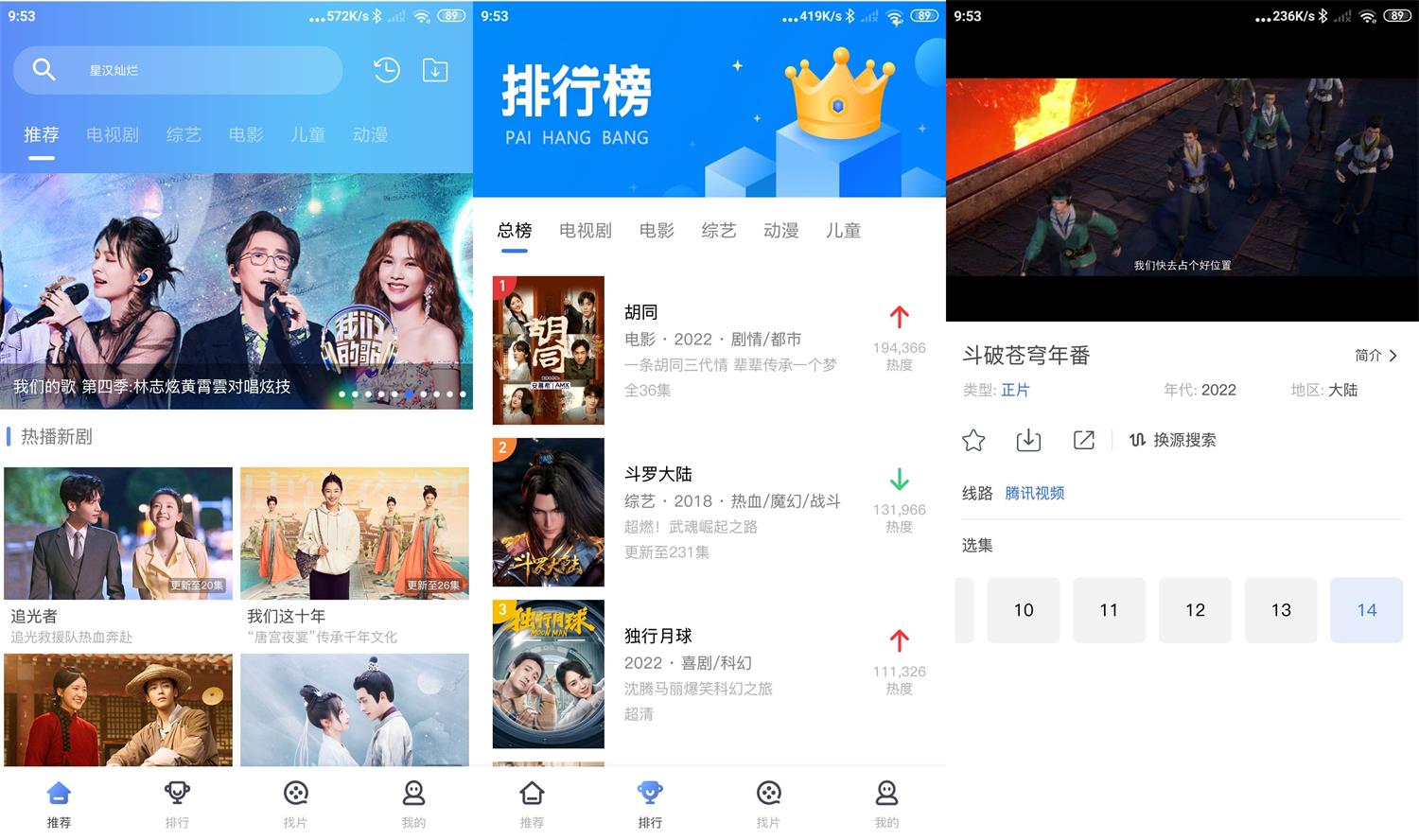This screenshot has width=1419, height=840.
Task: Choose episode 13
Action: pyautogui.click(x=1281, y=610)
